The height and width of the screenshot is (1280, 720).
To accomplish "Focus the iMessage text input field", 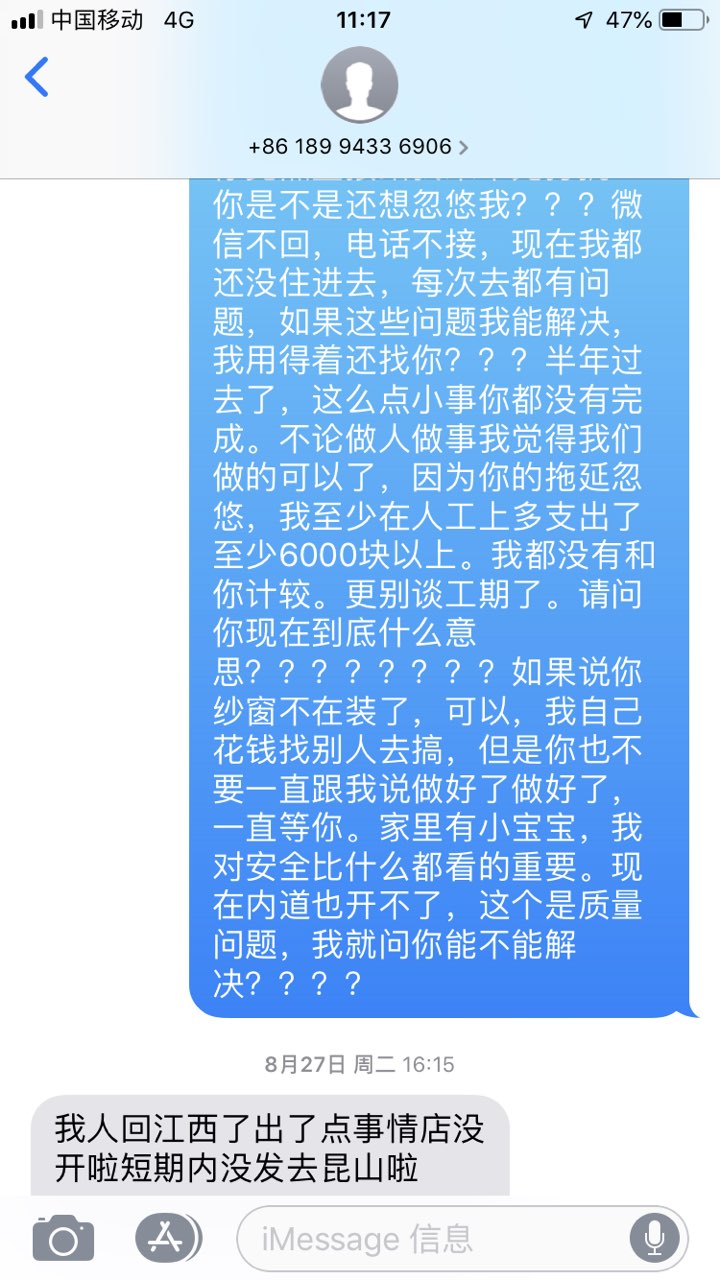I will [430, 1239].
